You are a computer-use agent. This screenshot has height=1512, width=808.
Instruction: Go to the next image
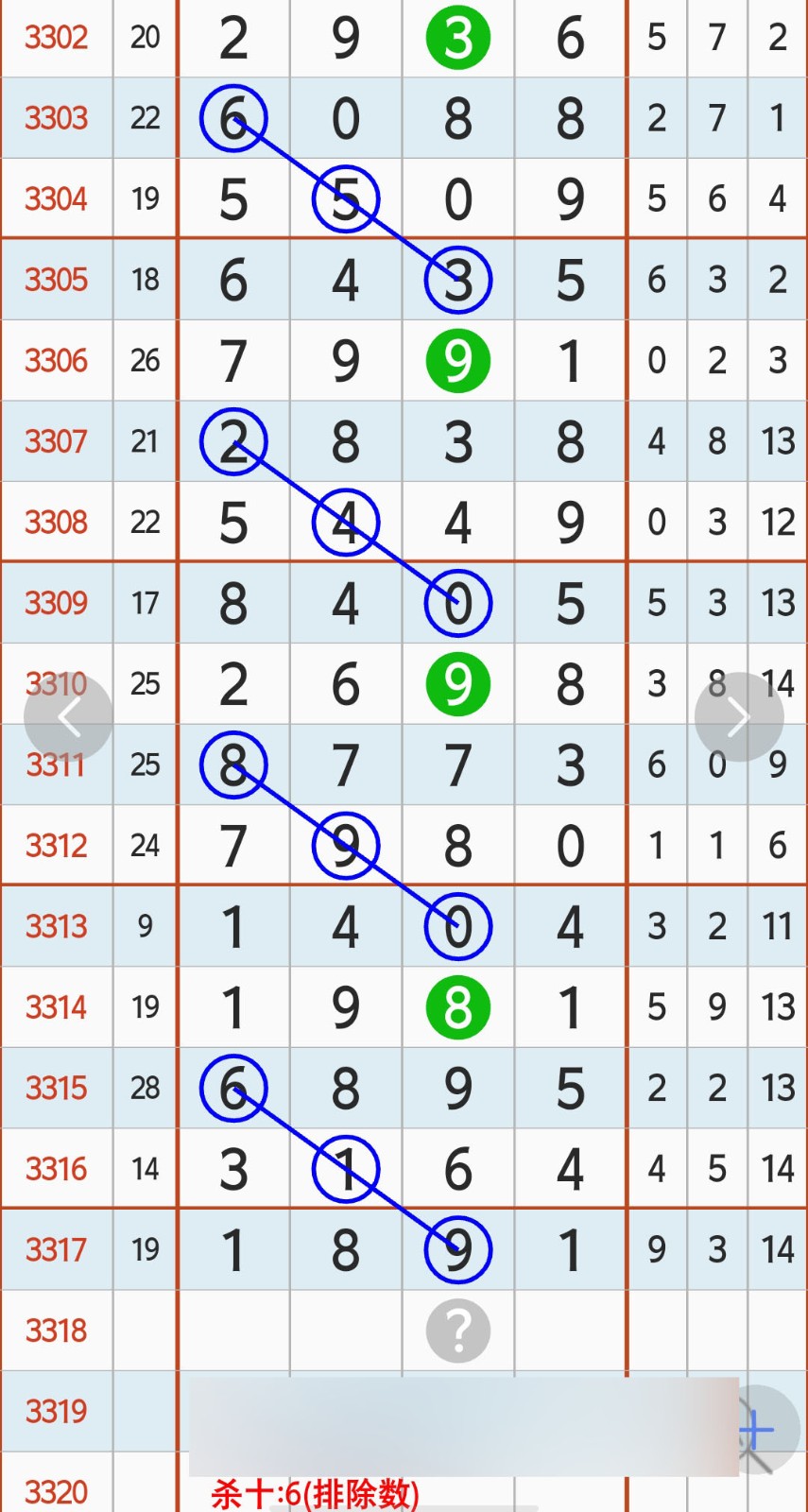[x=738, y=717]
